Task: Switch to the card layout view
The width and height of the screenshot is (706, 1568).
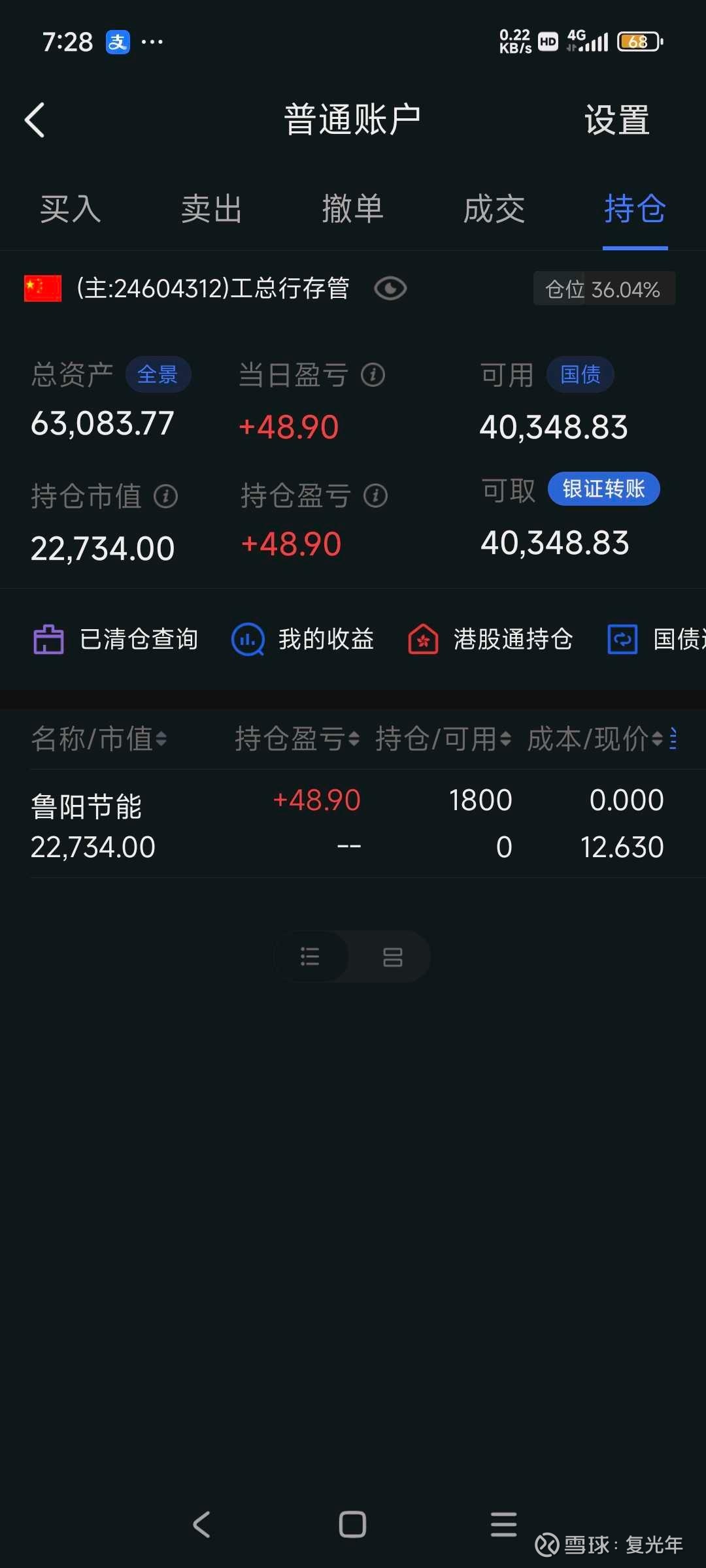Action: click(392, 957)
